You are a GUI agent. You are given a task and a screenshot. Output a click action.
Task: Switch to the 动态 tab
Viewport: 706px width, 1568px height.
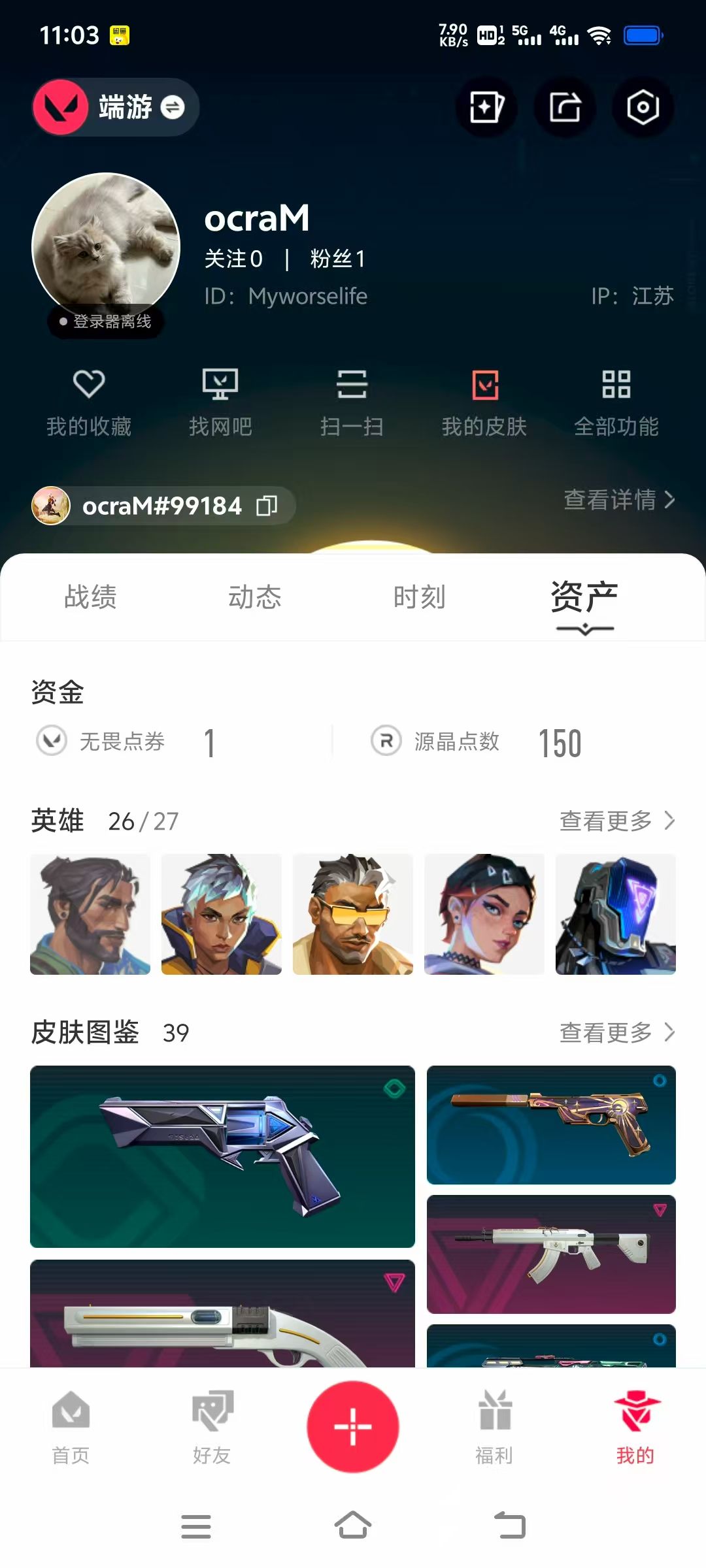coord(255,597)
